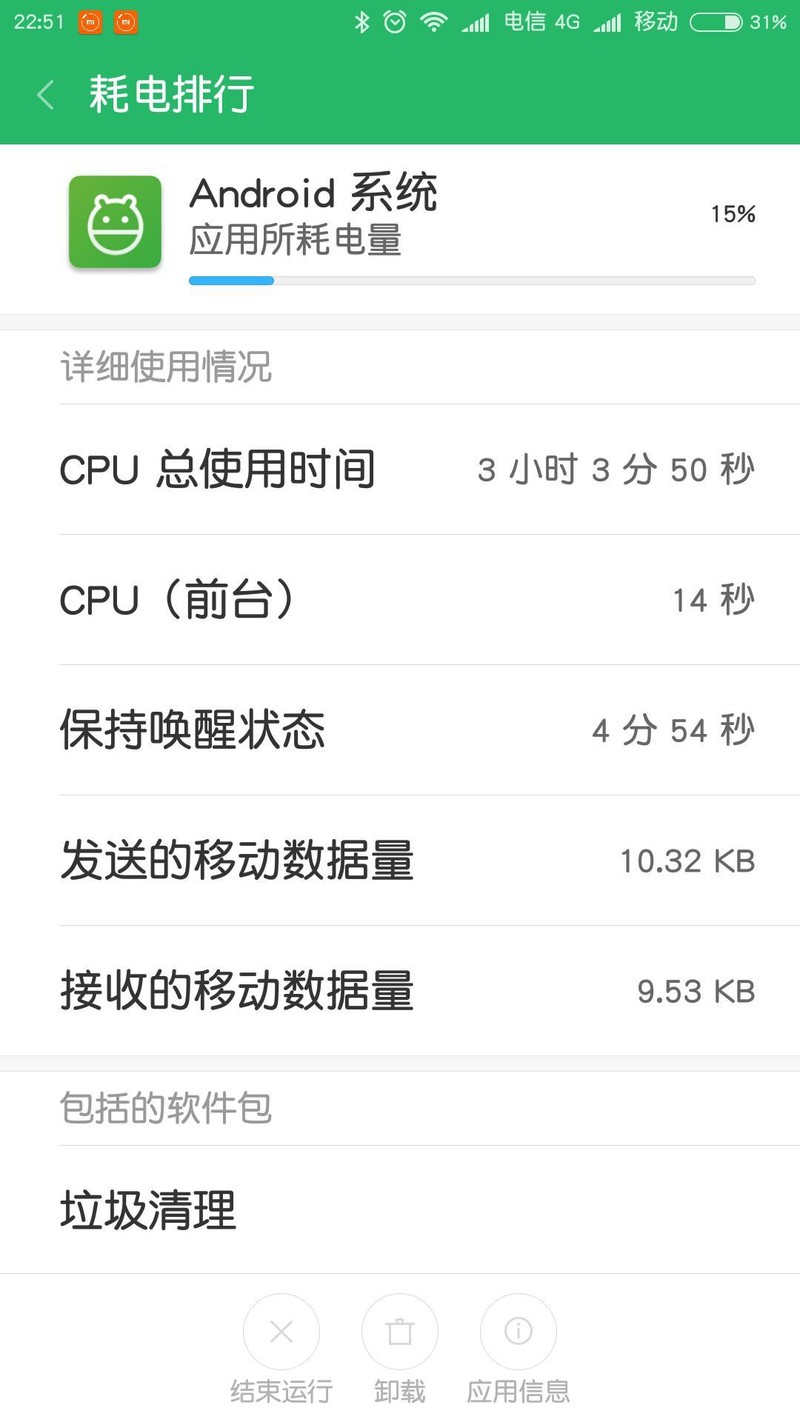Screen dimensions: 800x1422
Task: Tap the 应用信息 info icon
Action: [517, 1331]
